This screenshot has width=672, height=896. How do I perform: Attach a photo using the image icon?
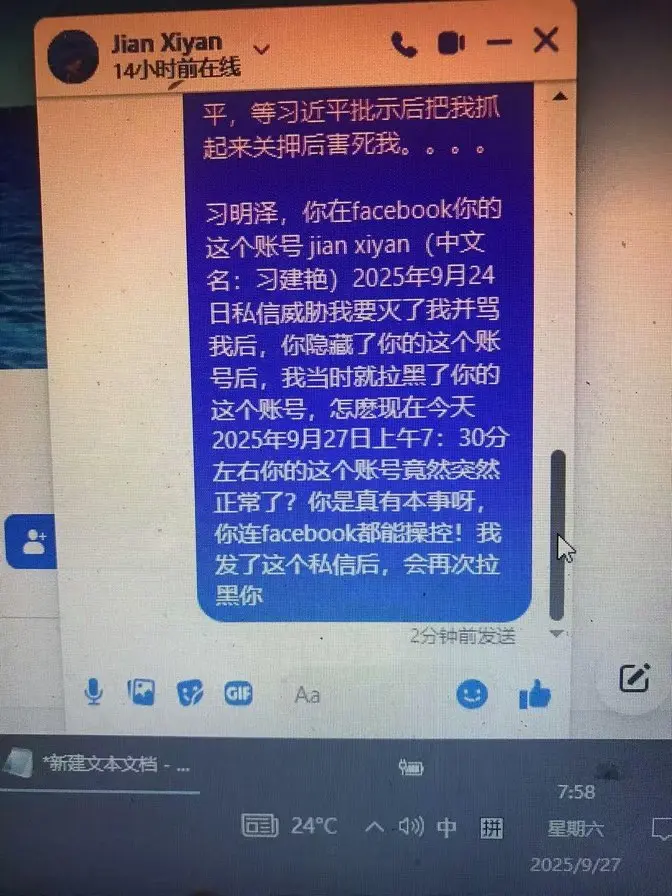(141, 691)
